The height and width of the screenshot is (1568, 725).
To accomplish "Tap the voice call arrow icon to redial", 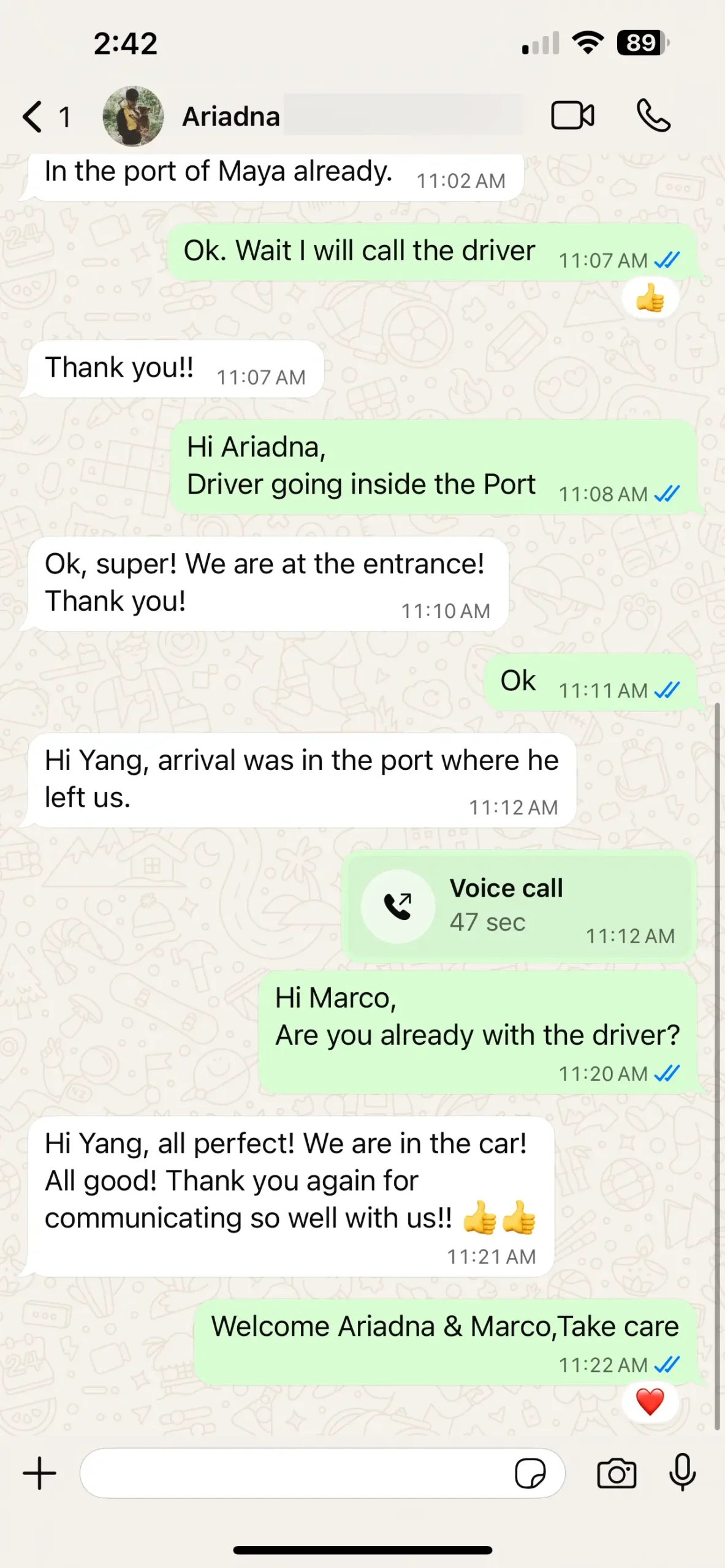I will coord(398,907).
